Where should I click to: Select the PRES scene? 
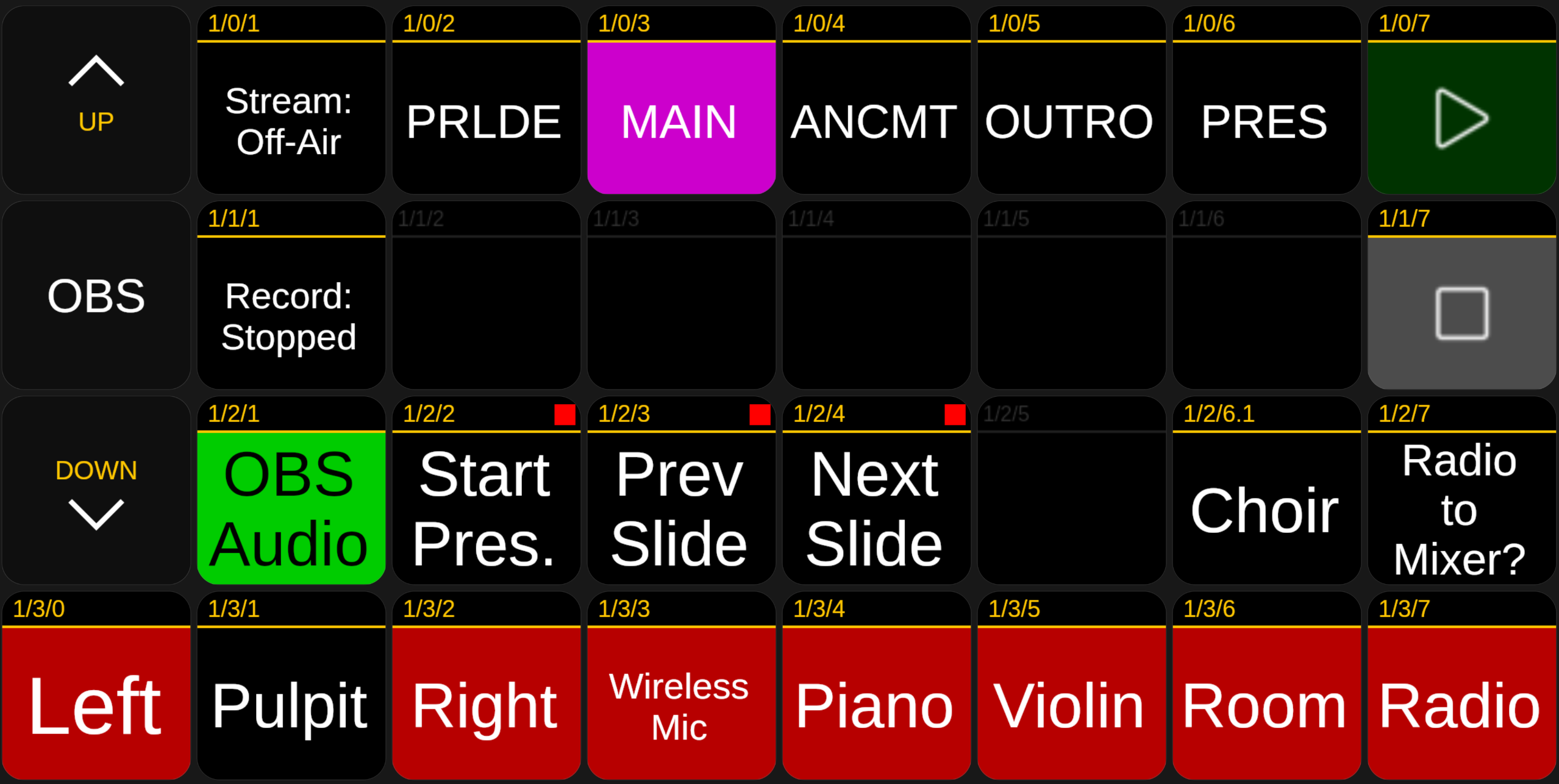(x=1266, y=119)
